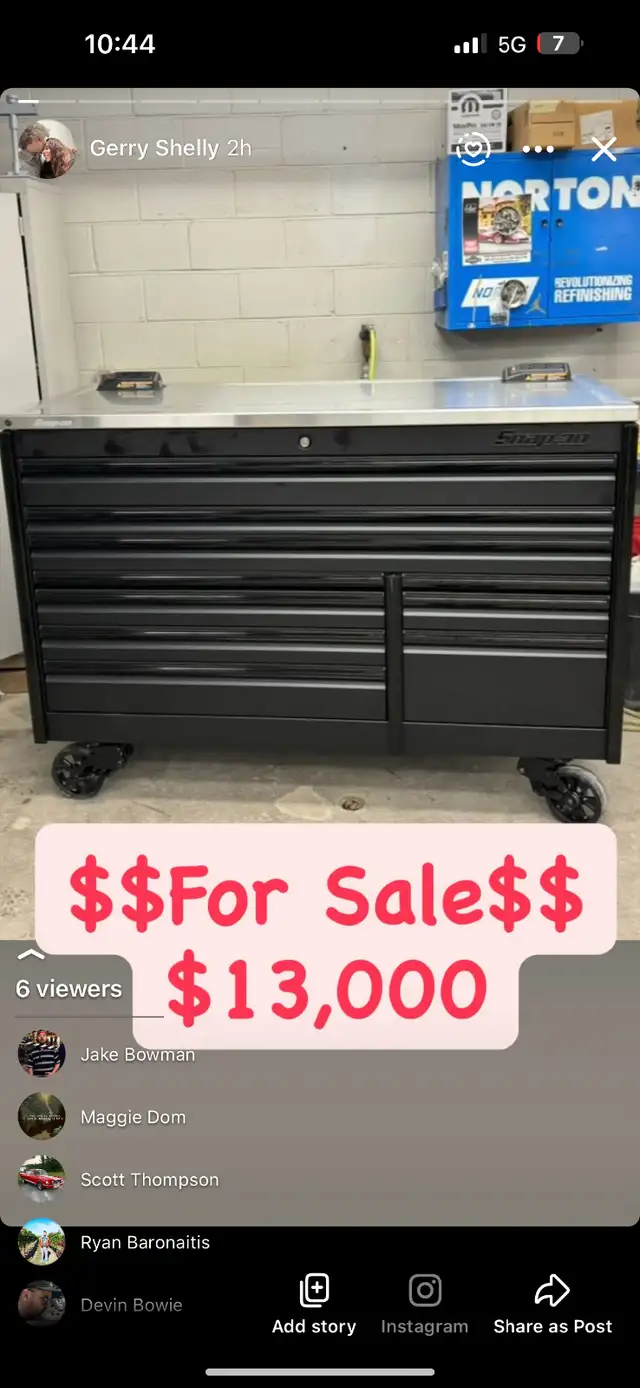Screen dimensions: 640x1388
Task: Open viewer Maggie Dom
Action: coord(102,1117)
